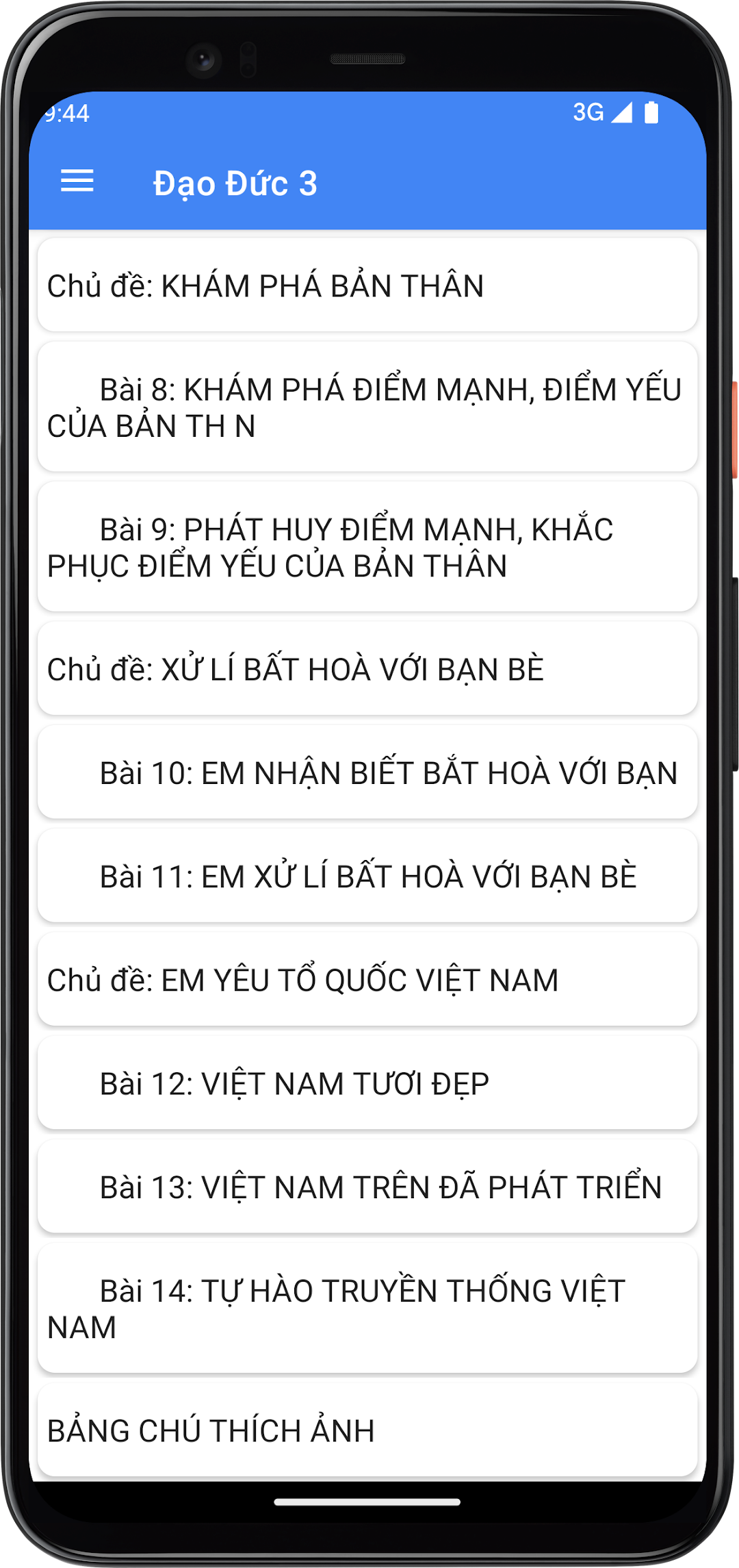
Task: Open Bài 10 lesson
Action: pos(367,772)
